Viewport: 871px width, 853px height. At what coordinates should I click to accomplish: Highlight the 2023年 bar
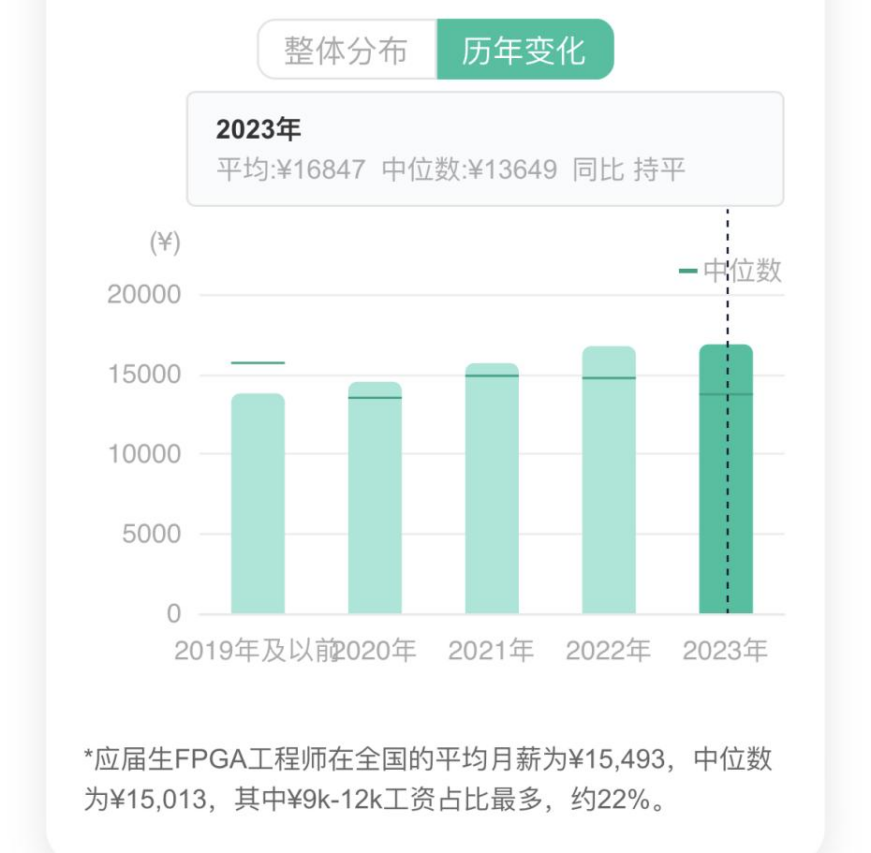click(x=726, y=480)
